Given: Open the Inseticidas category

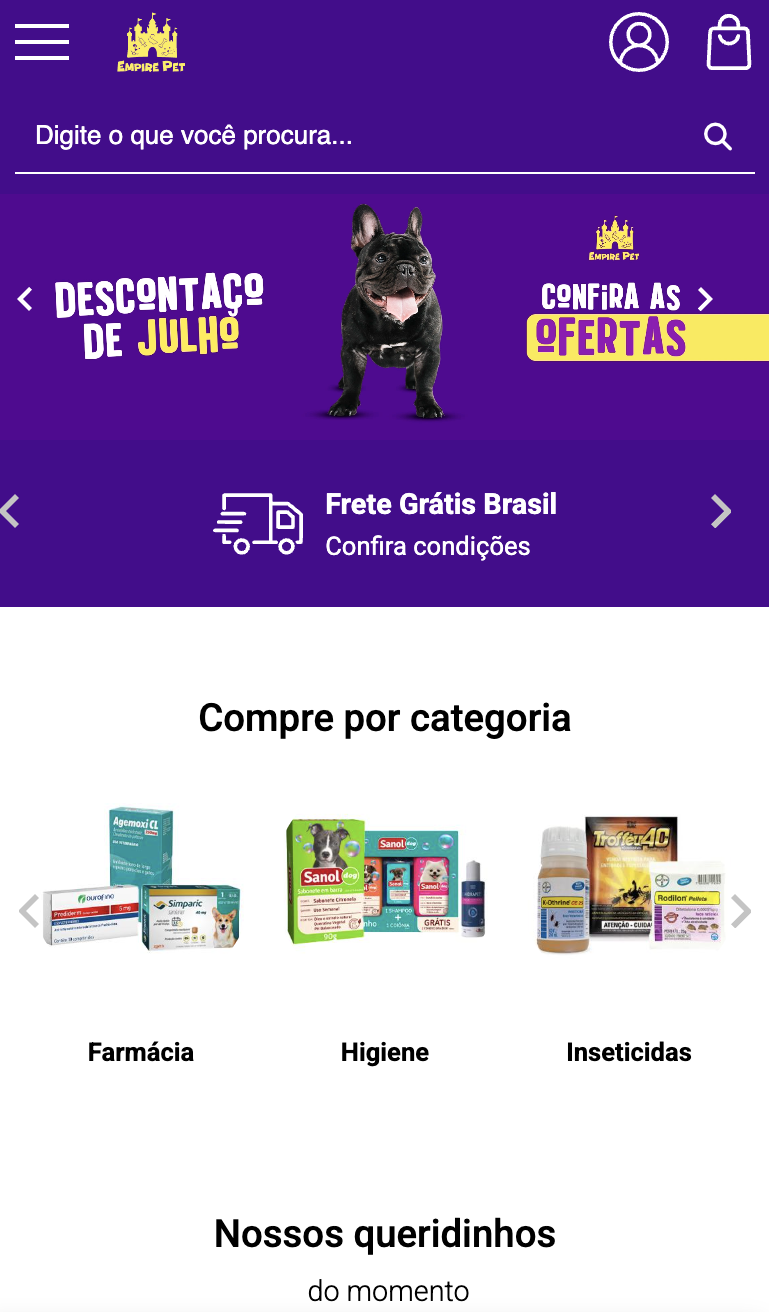Looking at the screenshot, I should [x=628, y=1051].
